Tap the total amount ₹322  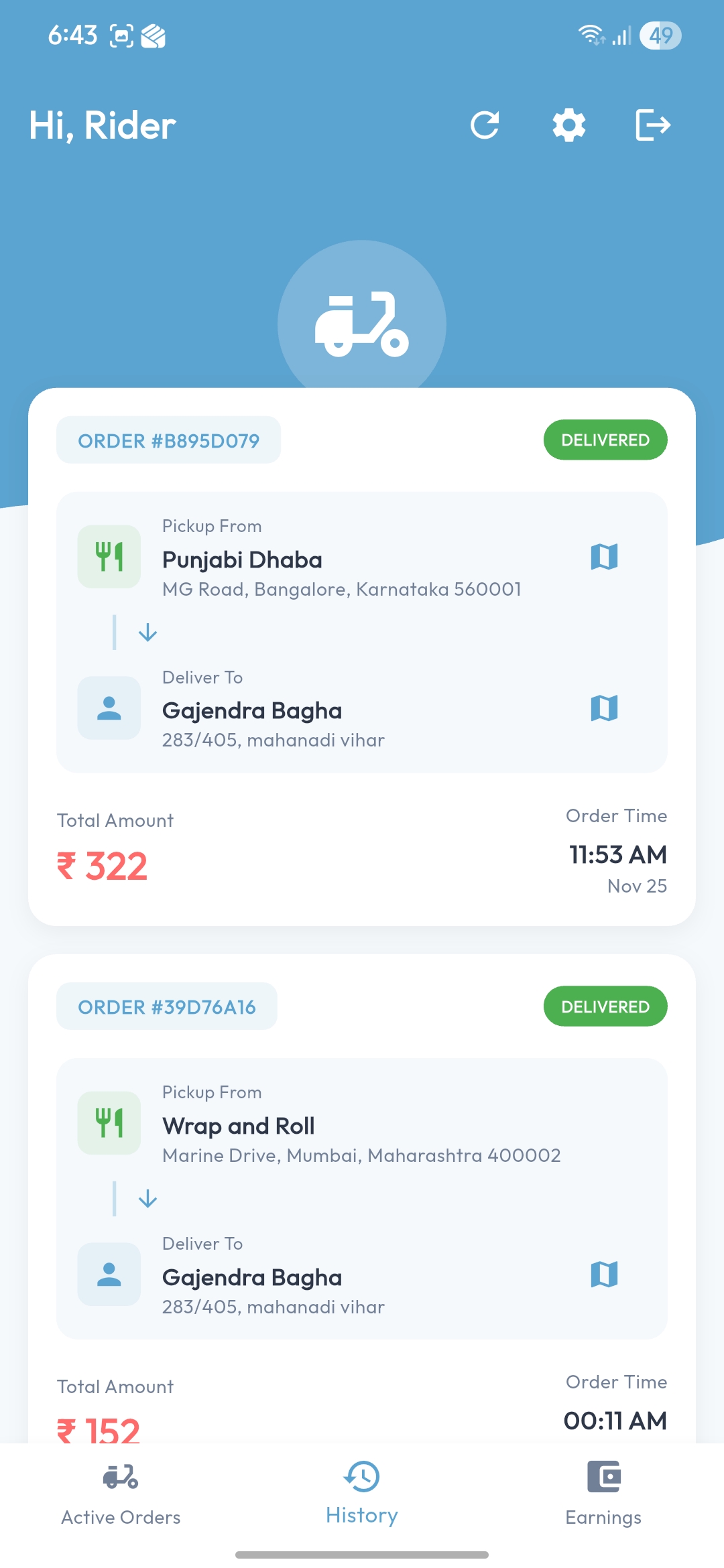[x=101, y=866]
